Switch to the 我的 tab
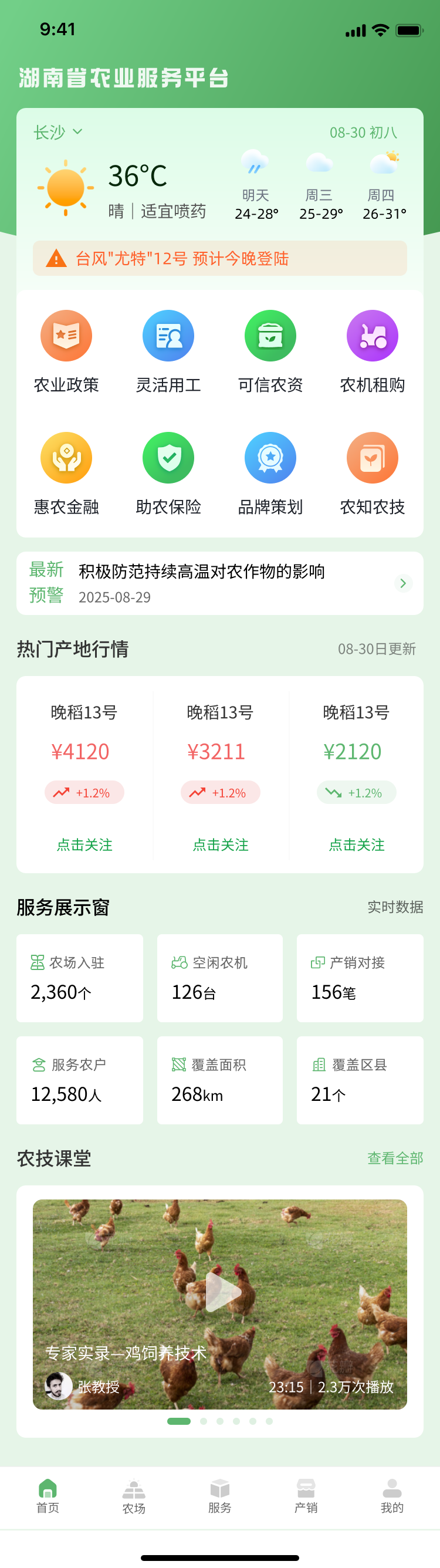Image resolution: width=440 pixels, height=1568 pixels. (392, 1496)
